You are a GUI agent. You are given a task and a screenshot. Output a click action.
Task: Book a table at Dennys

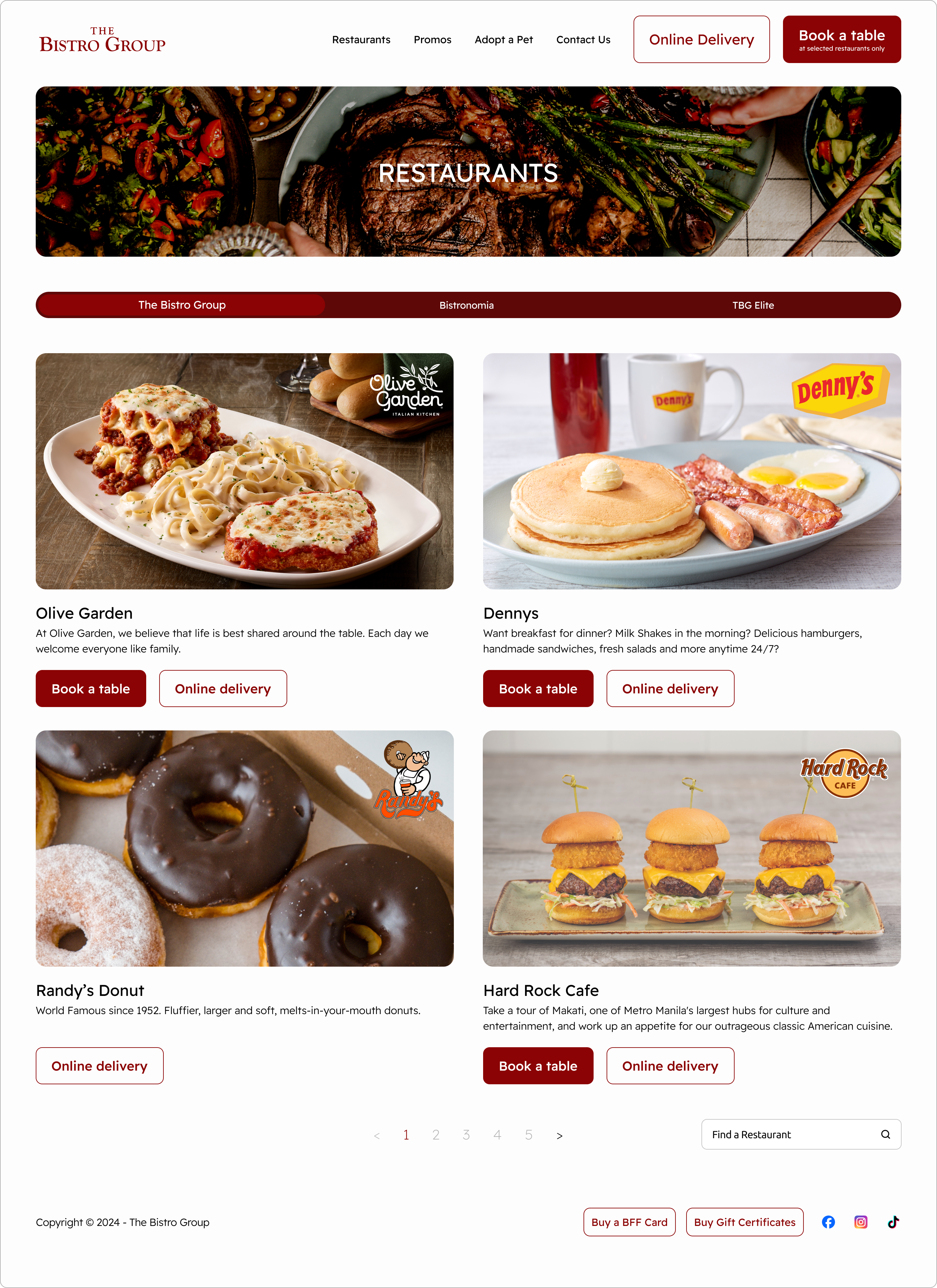(538, 689)
